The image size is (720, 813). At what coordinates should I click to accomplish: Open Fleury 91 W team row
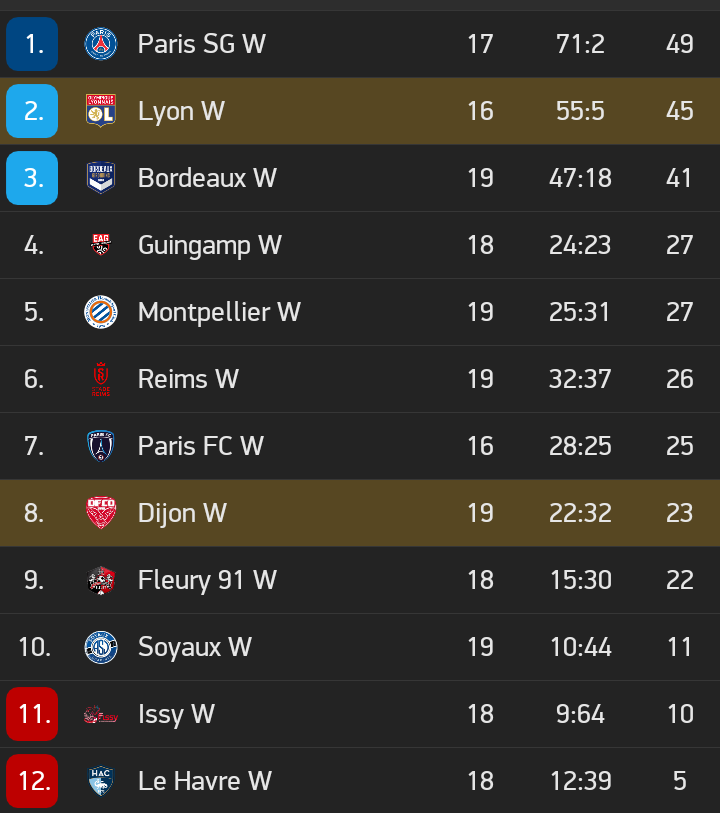tap(207, 580)
